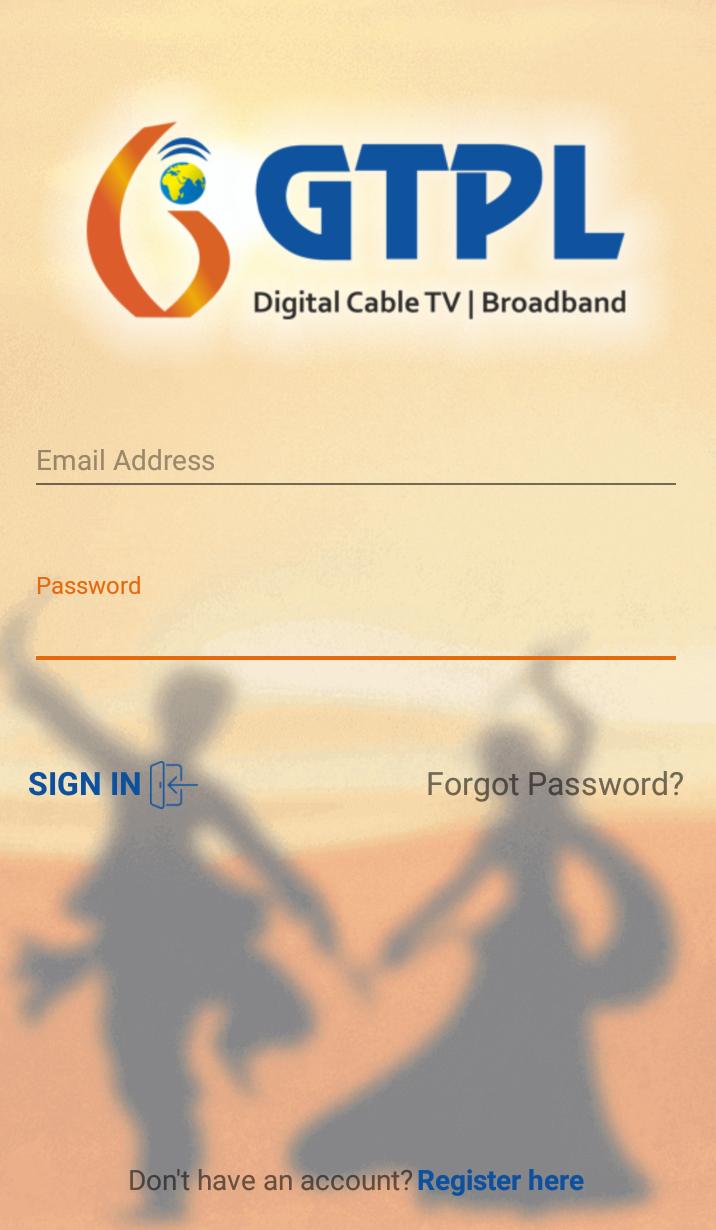Tap the SIGN IN button
Screen dimensions: 716x1230
click(x=112, y=785)
